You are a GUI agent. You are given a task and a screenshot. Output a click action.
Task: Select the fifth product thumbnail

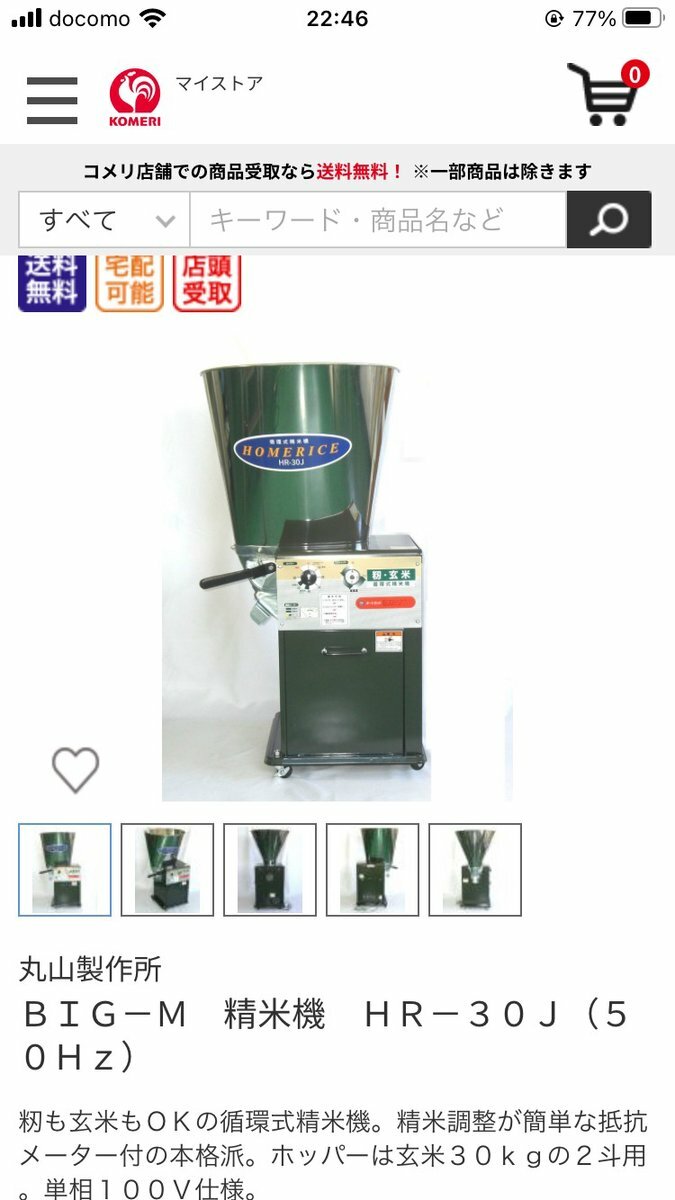[475, 869]
